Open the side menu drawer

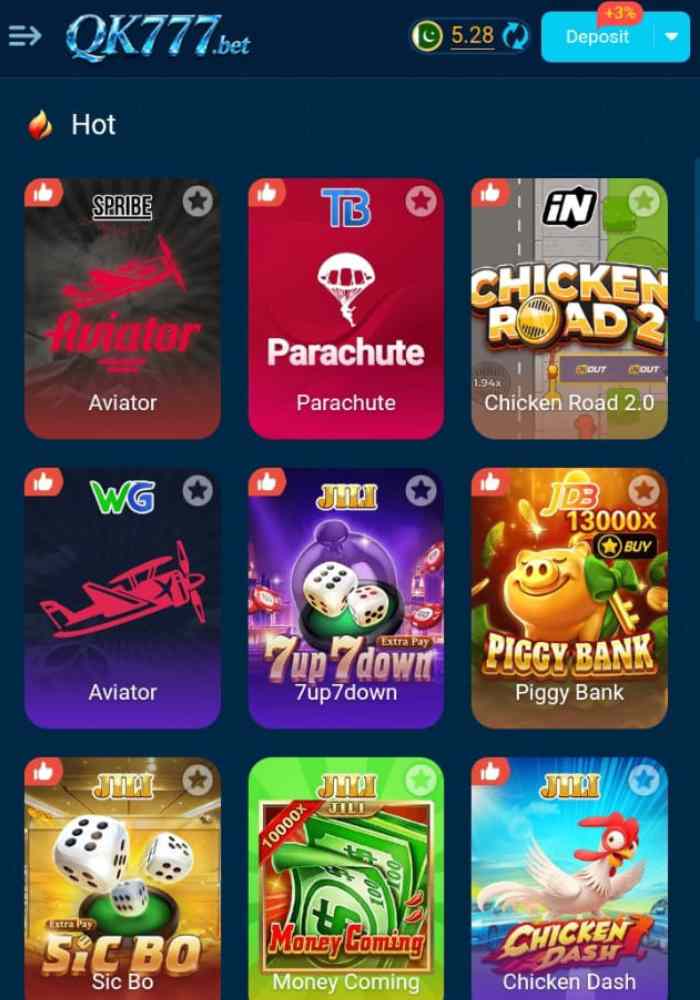coord(25,36)
